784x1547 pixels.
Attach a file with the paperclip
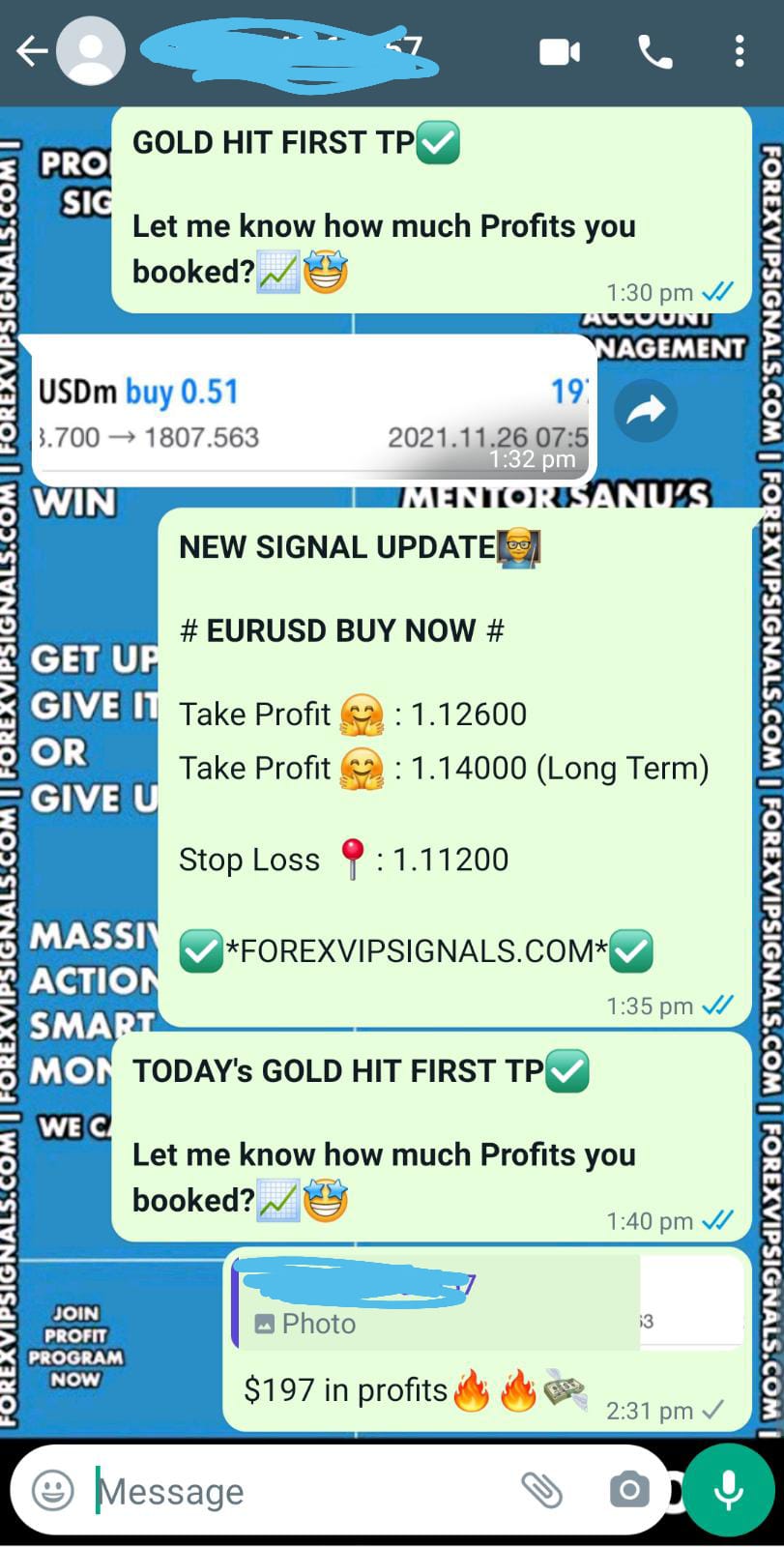pos(541,1490)
